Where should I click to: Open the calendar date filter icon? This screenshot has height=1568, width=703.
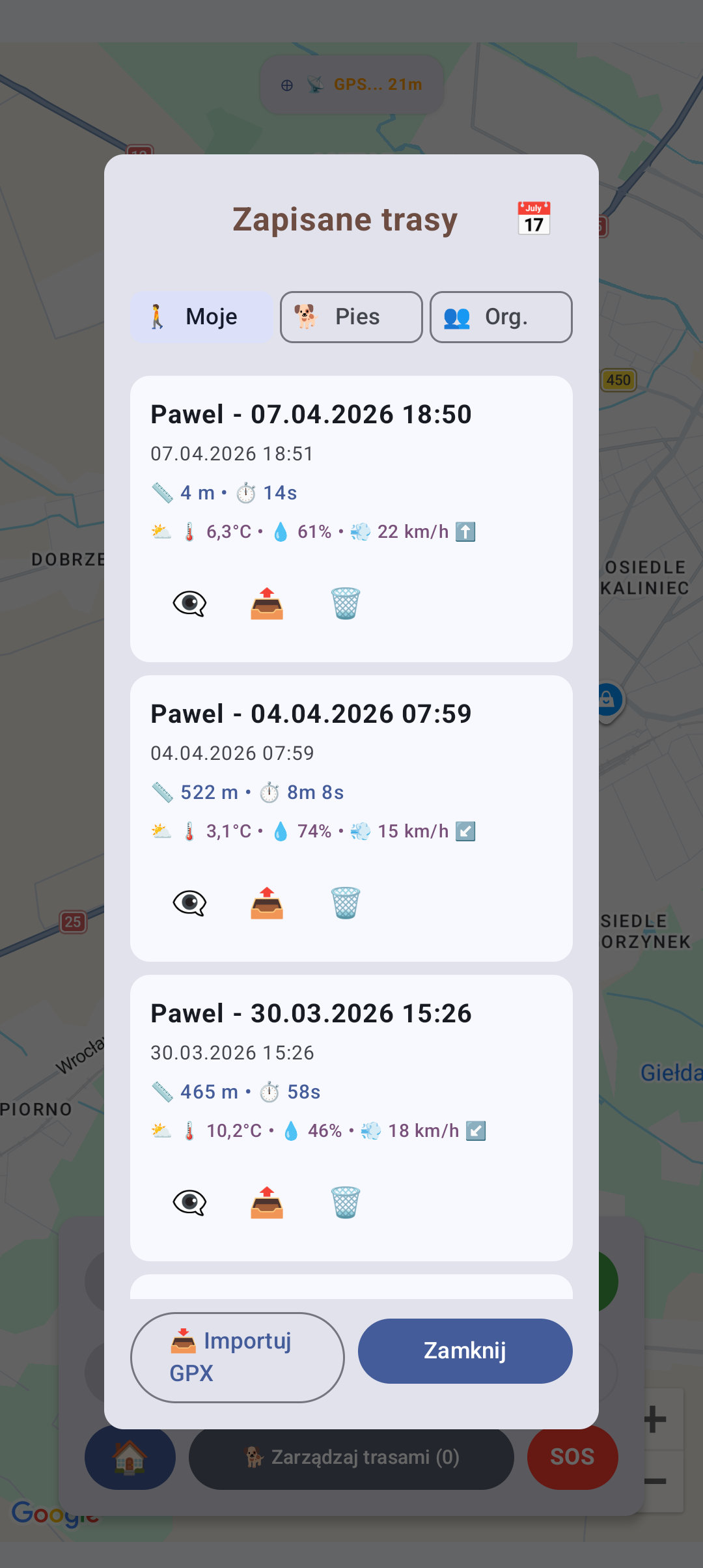533,217
